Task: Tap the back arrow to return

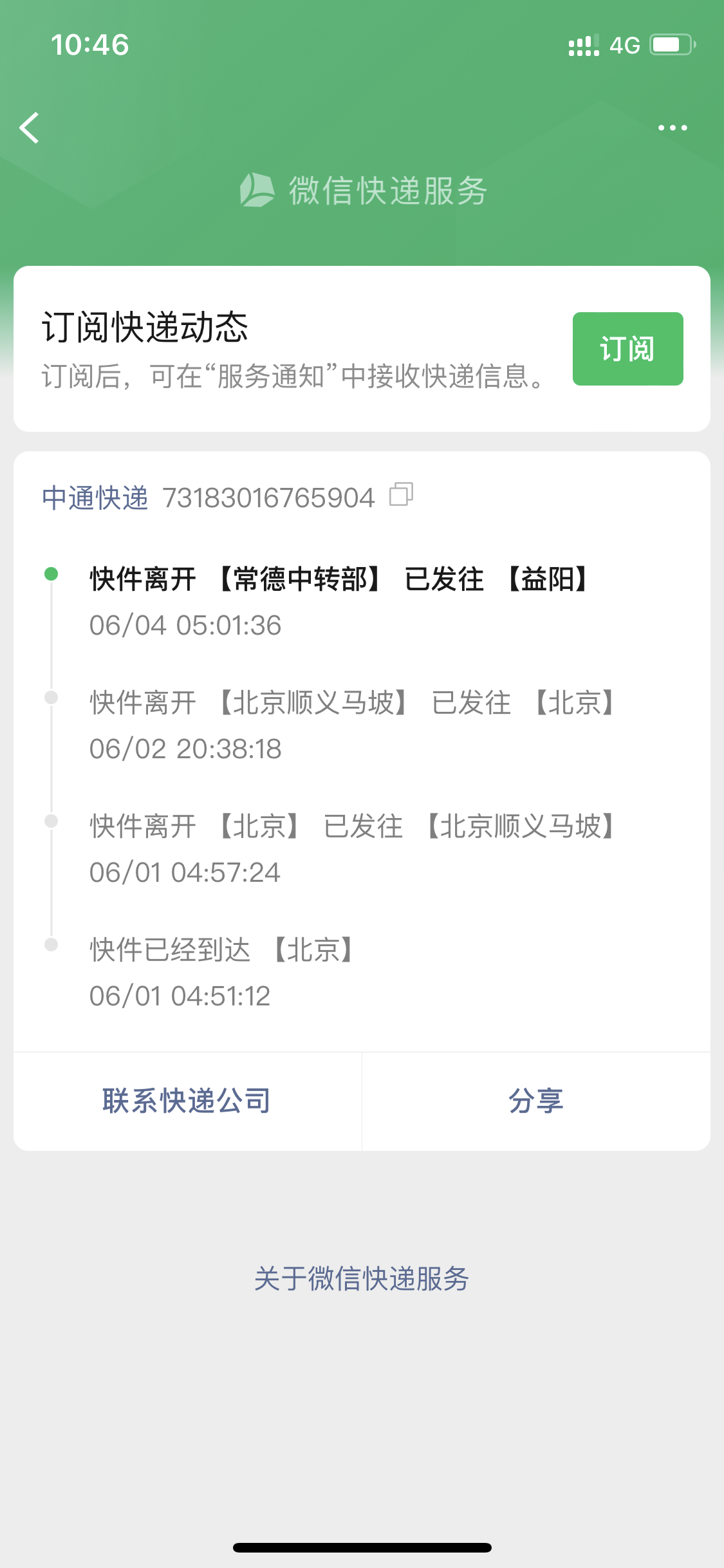Action: pyautogui.click(x=29, y=127)
